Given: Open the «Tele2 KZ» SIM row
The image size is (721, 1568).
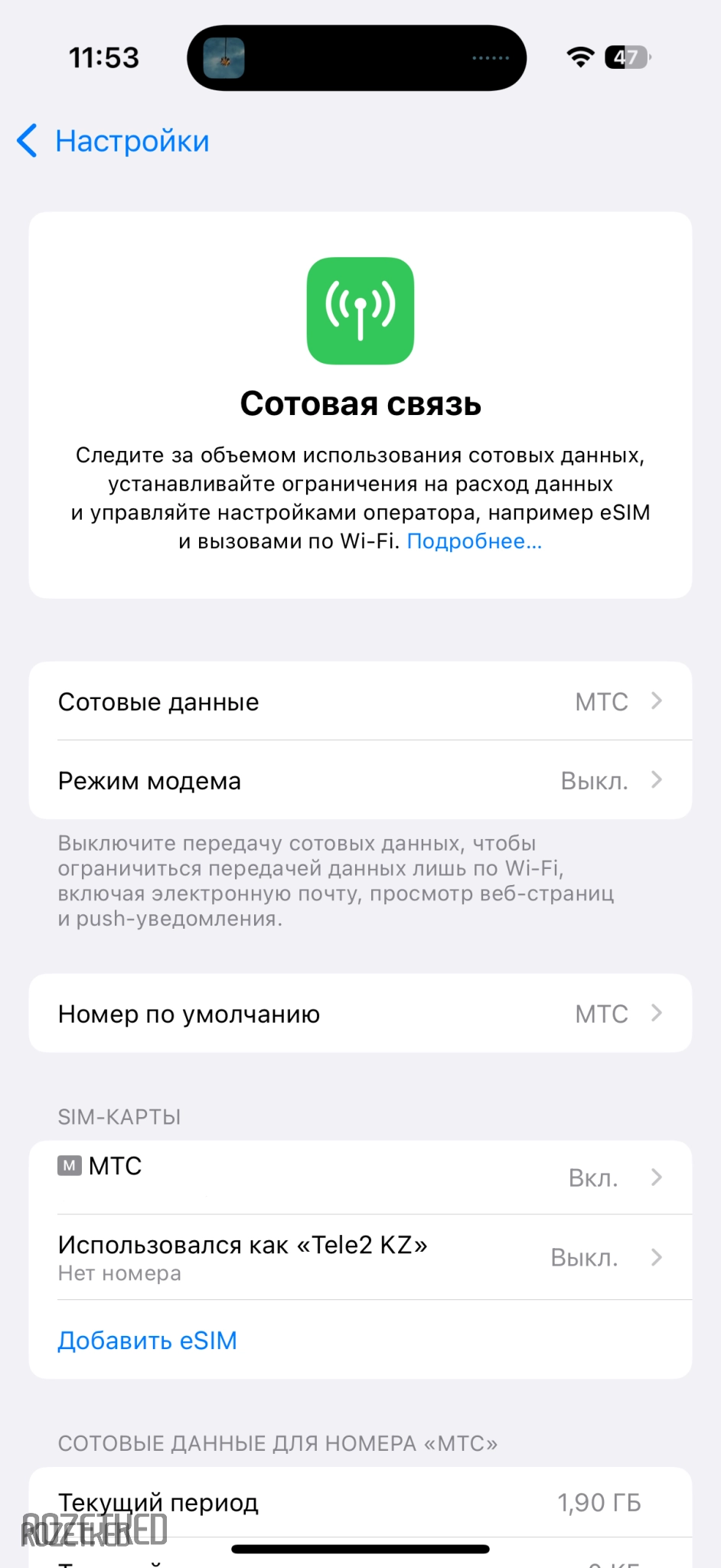Looking at the screenshot, I should [x=360, y=1257].
